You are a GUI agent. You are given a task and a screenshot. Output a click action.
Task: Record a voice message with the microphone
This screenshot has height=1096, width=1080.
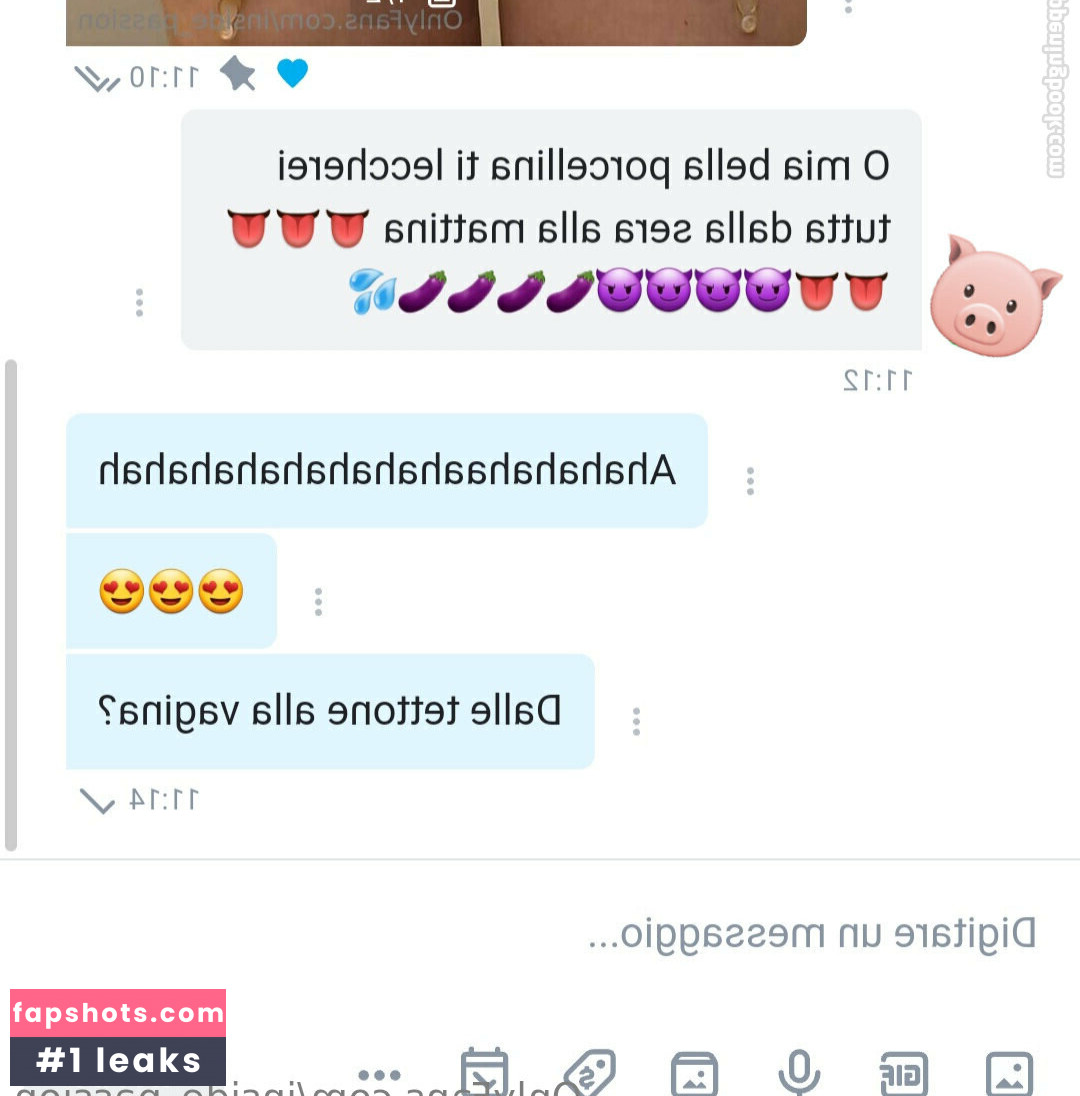(x=799, y=1074)
